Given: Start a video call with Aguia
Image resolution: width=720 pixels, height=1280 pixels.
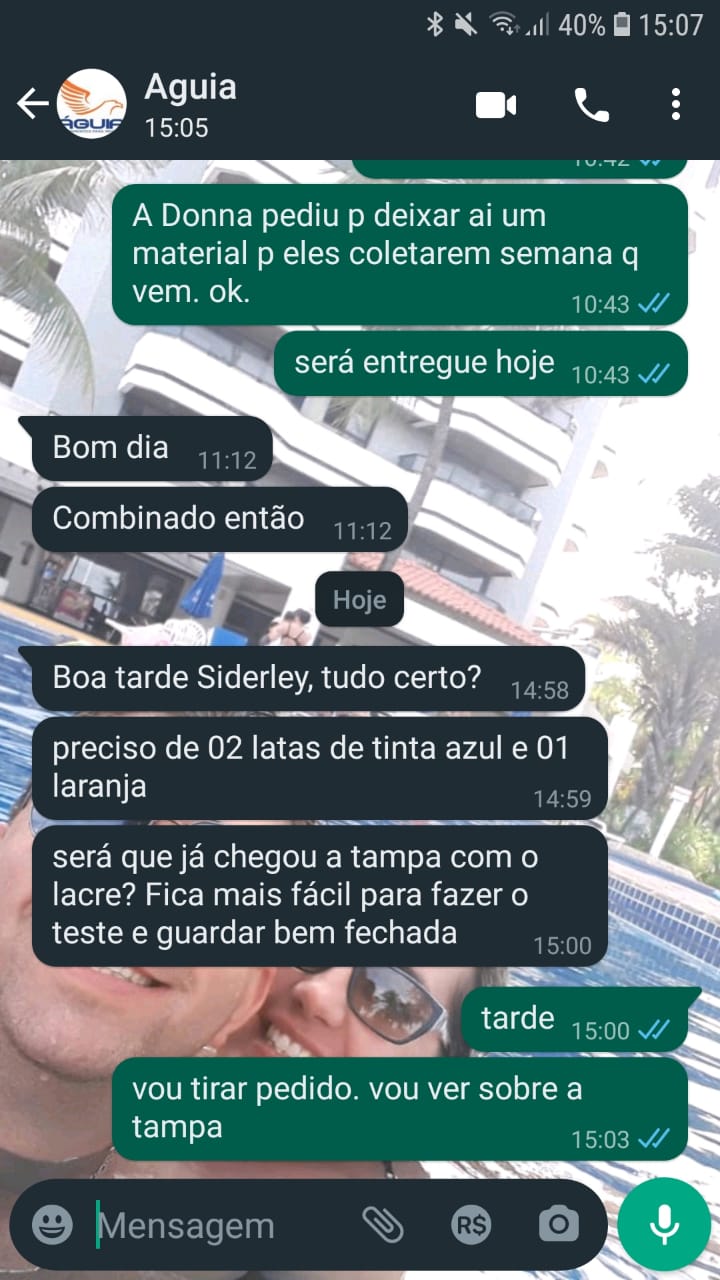Looking at the screenshot, I should (496, 104).
